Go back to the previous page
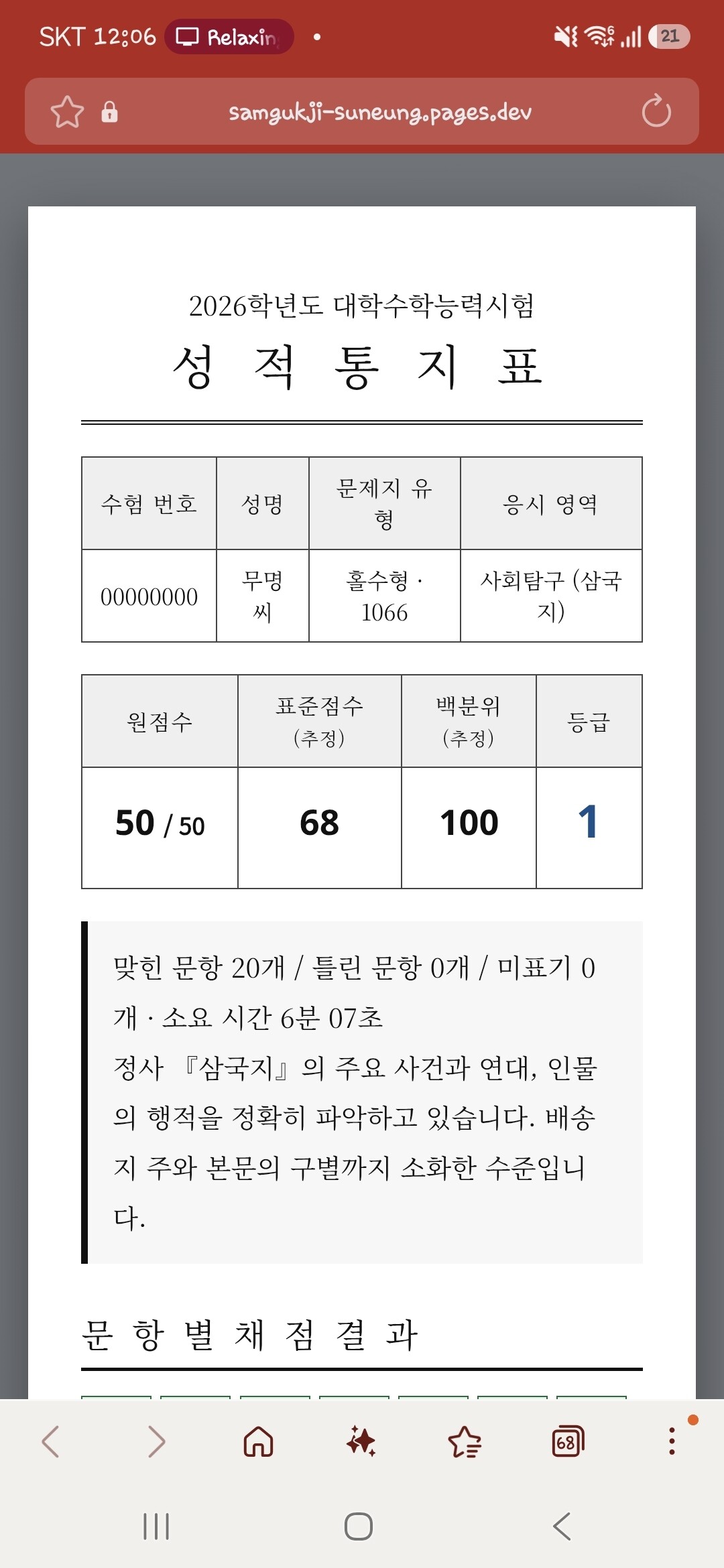This screenshot has width=724, height=1568. coord(51,1441)
